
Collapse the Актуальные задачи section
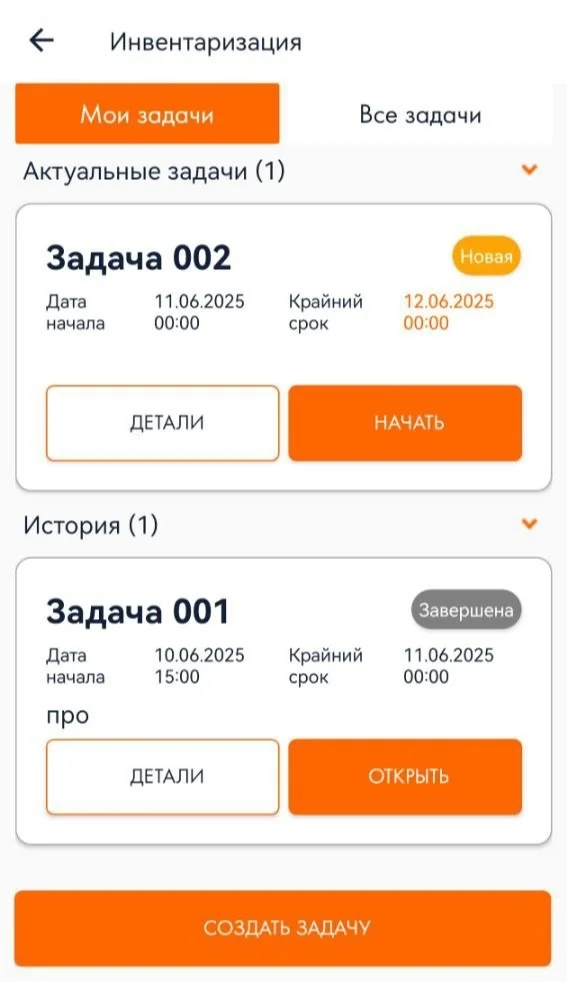(x=529, y=170)
